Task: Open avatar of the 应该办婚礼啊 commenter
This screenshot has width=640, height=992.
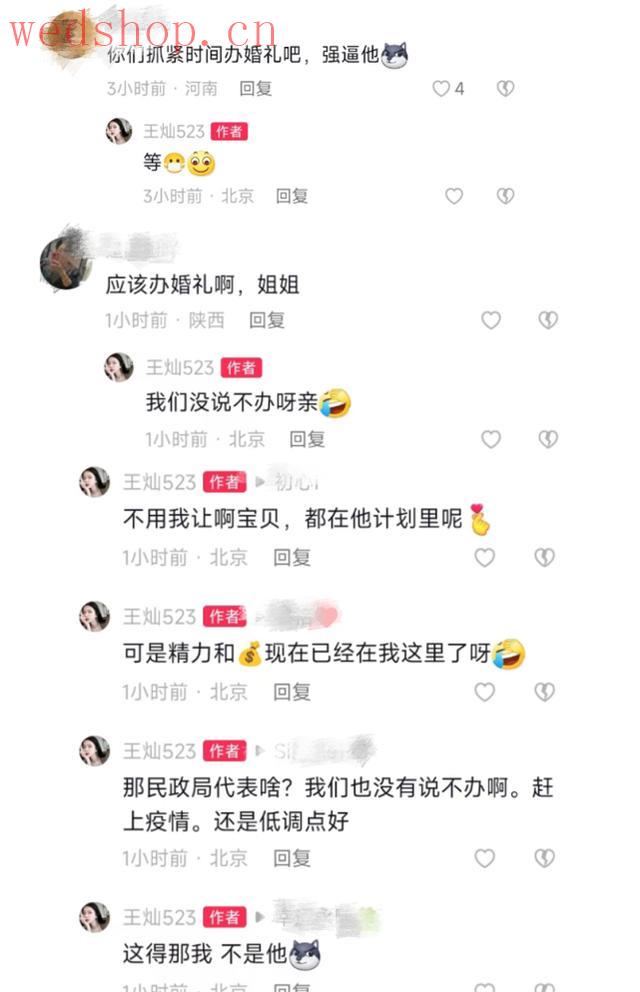Action: pyautogui.click(x=66, y=259)
